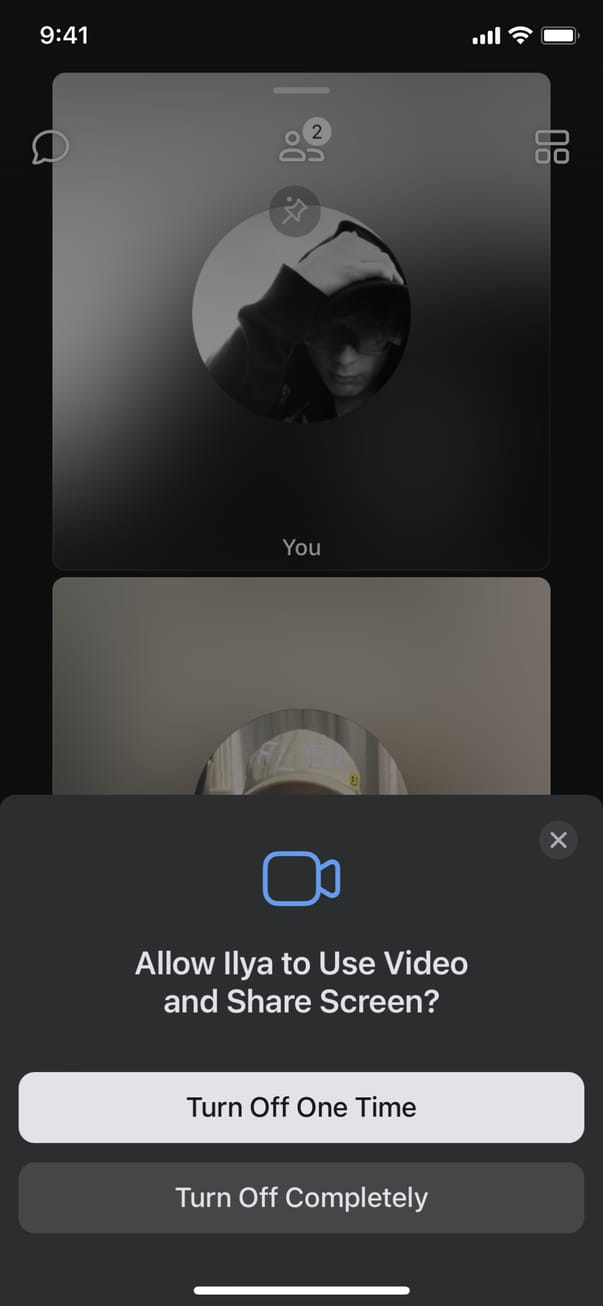Viewport: 603px width, 1306px height.
Task: Select Turn Off One Time
Action: click(x=301, y=1107)
